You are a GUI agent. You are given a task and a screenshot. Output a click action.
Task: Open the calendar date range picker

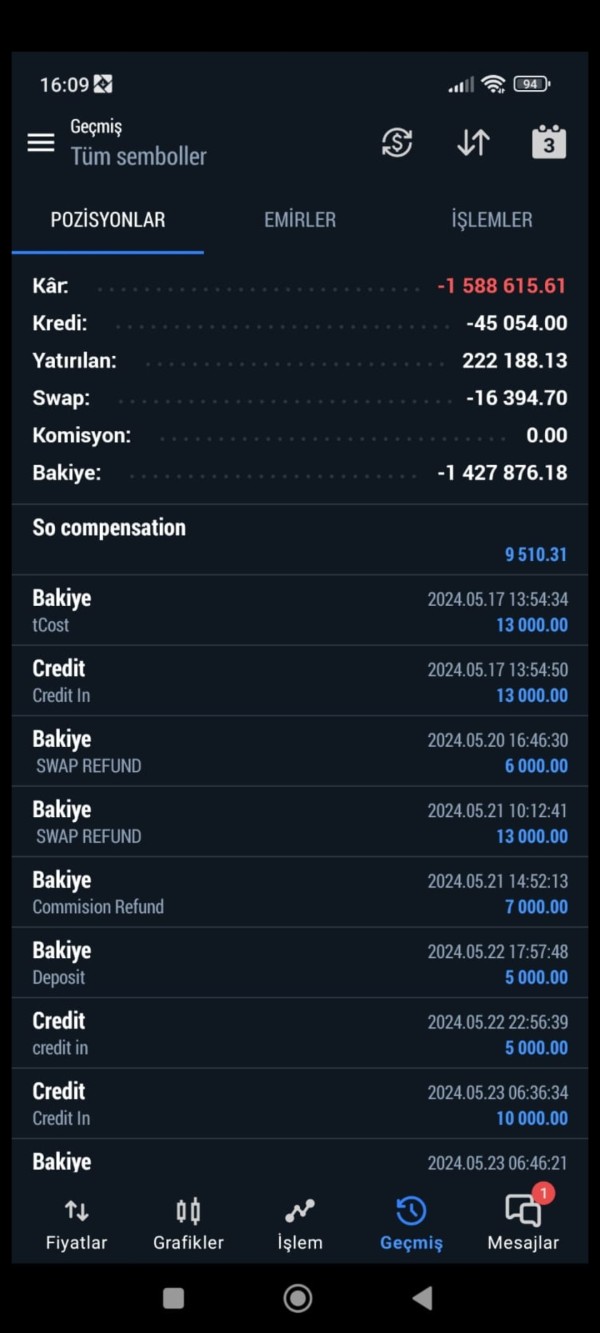pyautogui.click(x=549, y=142)
